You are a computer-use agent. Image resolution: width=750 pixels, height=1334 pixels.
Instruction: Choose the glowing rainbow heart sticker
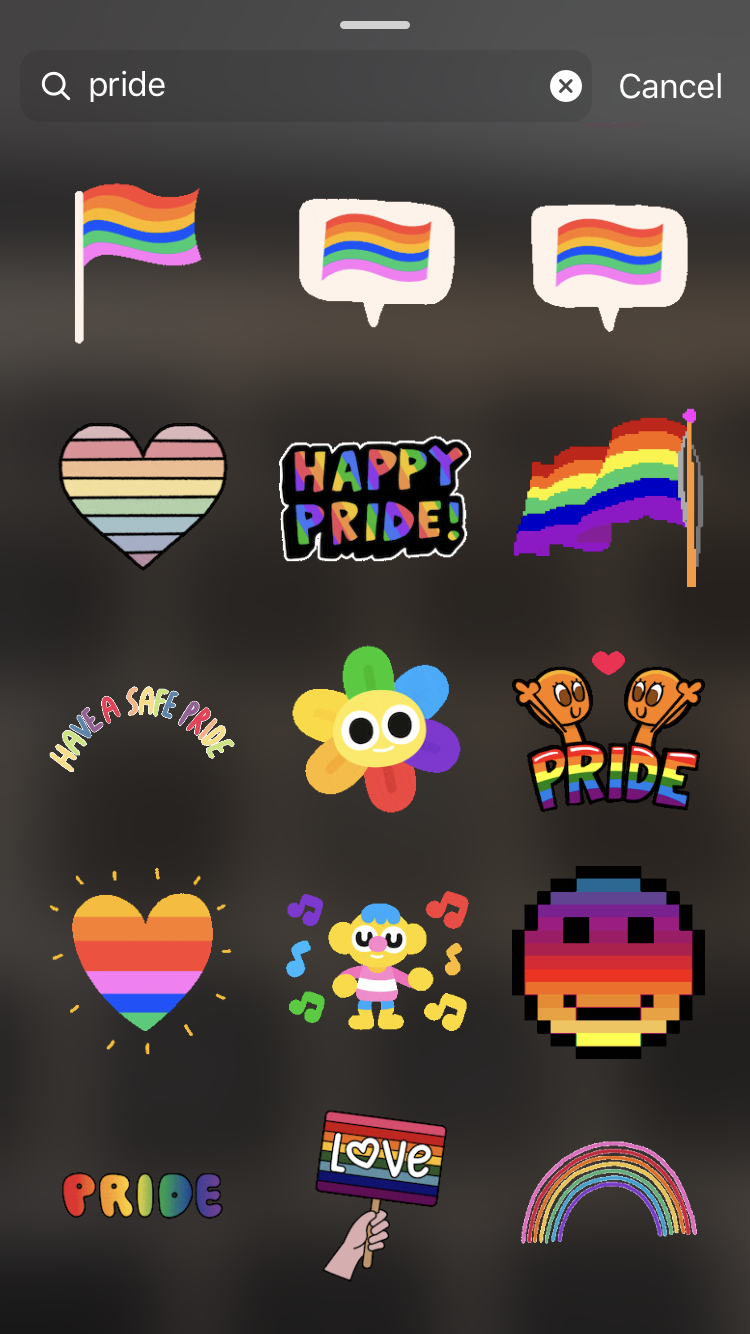pos(142,961)
